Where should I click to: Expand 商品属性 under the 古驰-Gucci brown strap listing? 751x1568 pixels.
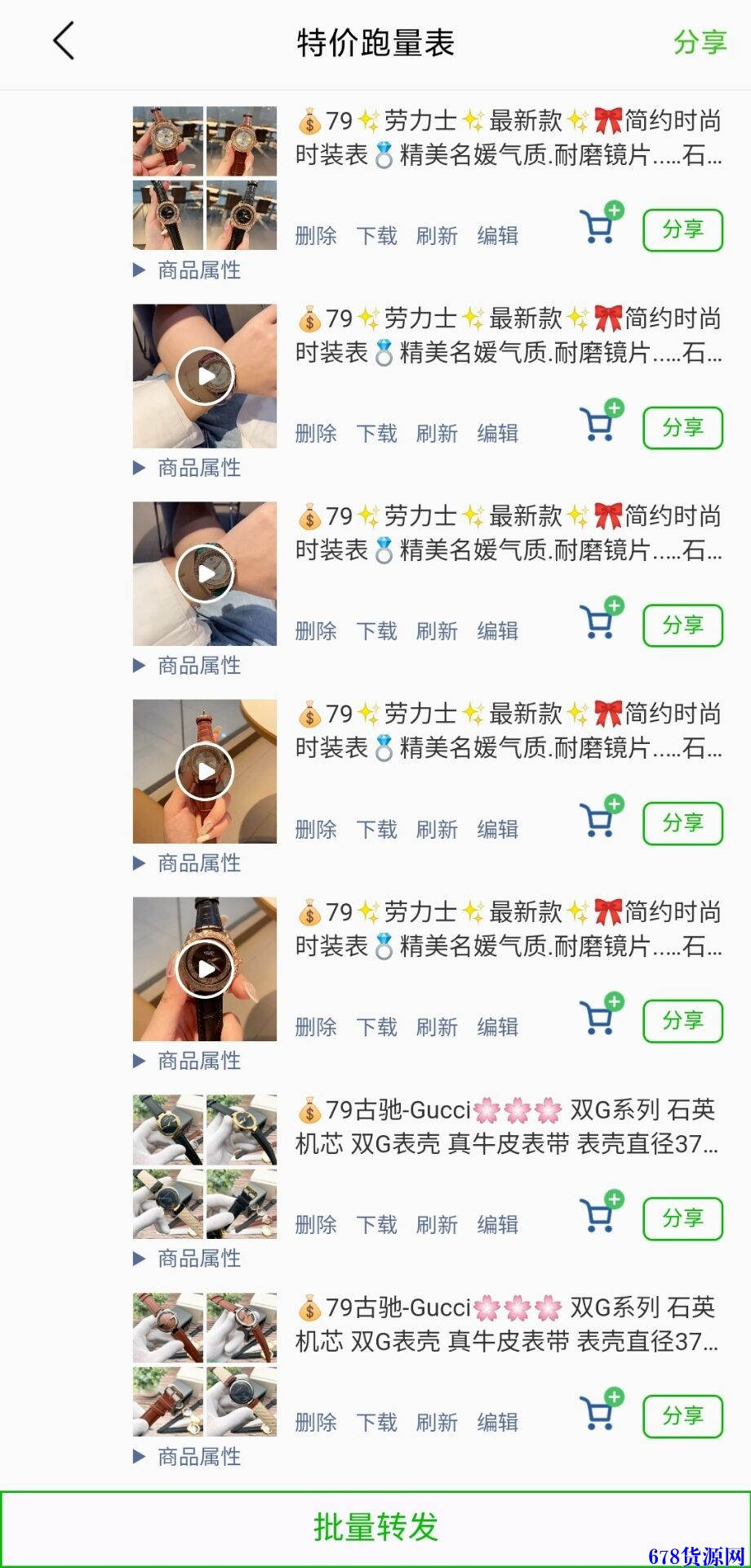click(187, 1456)
